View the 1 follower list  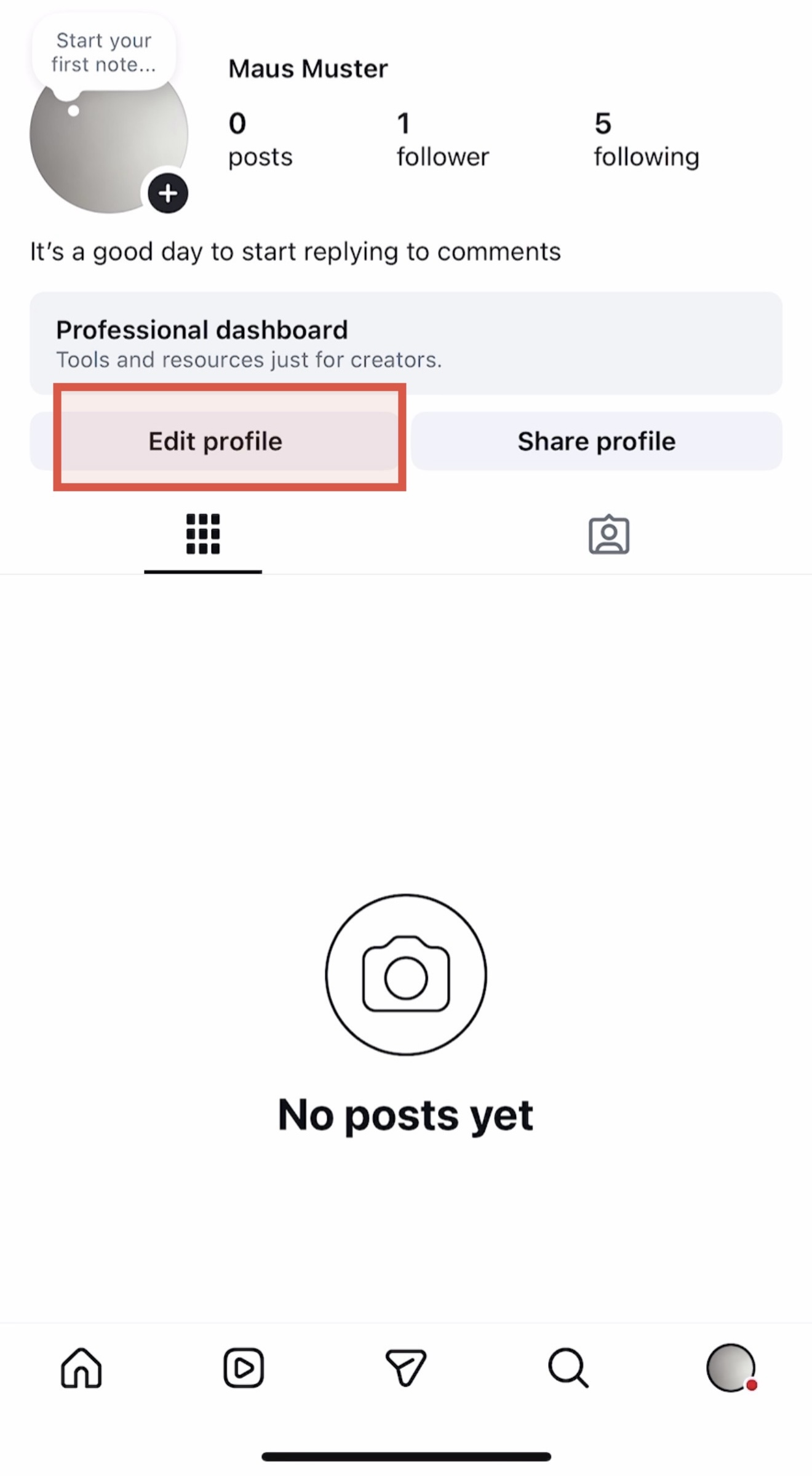(442, 140)
